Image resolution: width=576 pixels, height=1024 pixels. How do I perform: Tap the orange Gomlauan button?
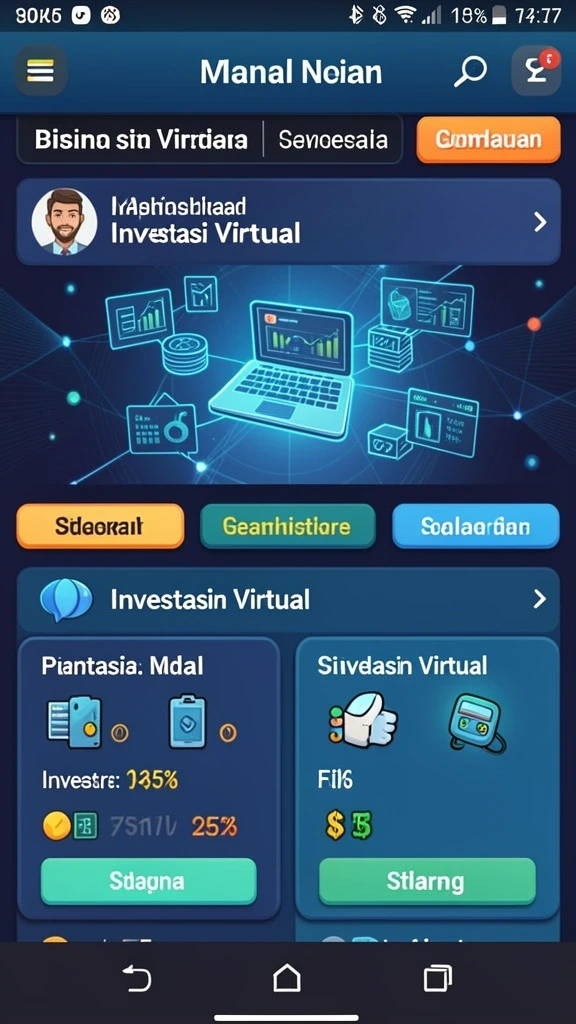(x=488, y=140)
